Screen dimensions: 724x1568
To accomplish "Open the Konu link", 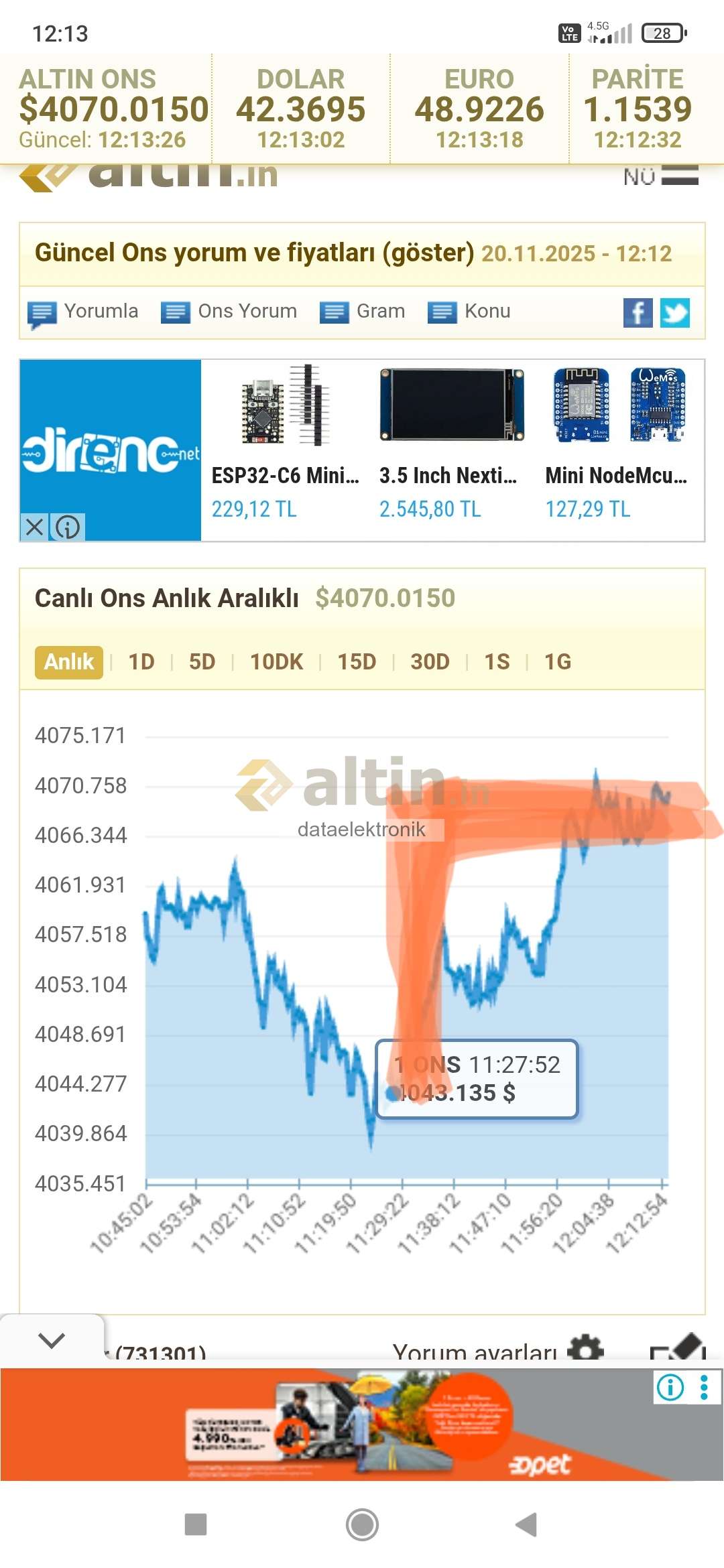I will [469, 312].
